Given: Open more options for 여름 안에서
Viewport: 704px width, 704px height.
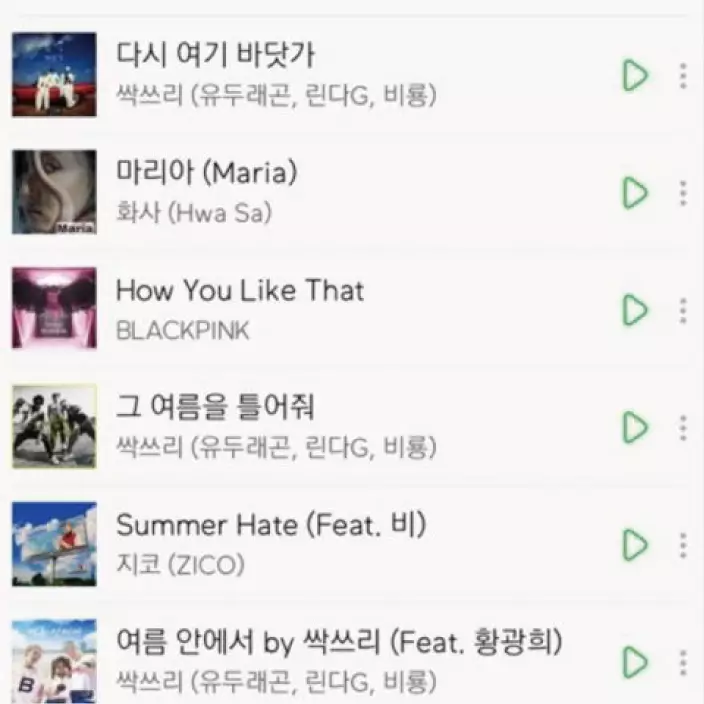Looking at the screenshot, I should pyautogui.click(x=683, y=661).
